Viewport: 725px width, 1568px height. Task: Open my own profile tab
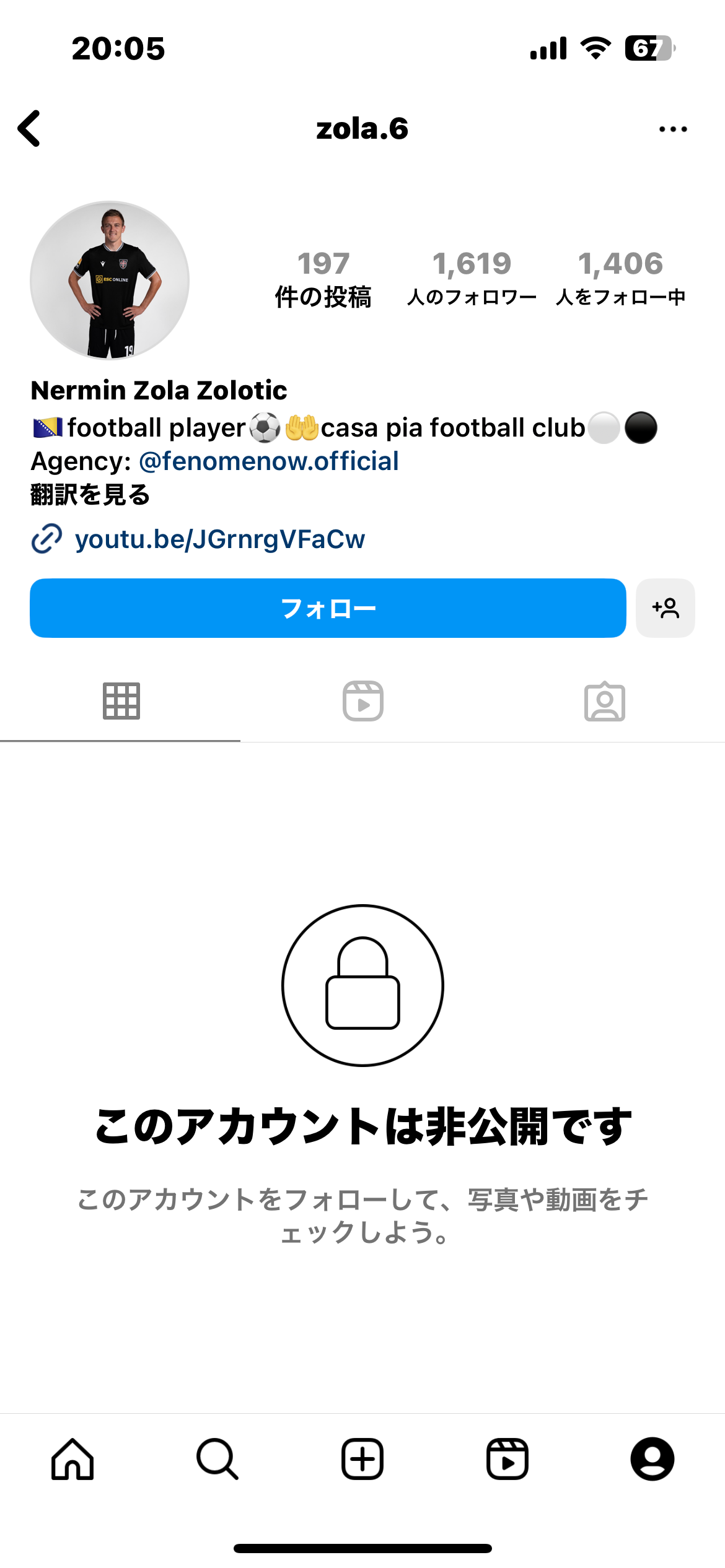[x=652, y=1459]
